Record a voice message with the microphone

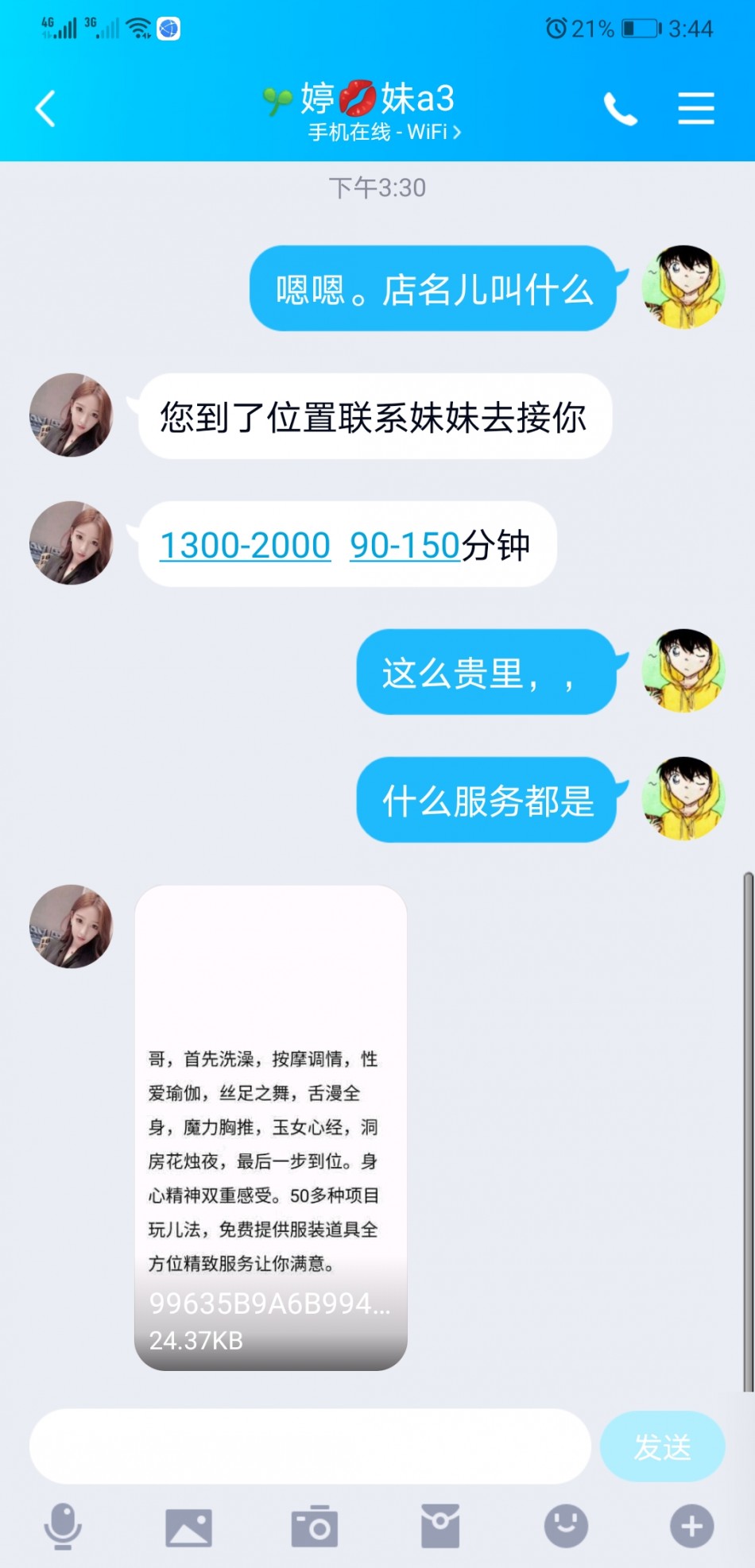click(x=63, y=1526)
